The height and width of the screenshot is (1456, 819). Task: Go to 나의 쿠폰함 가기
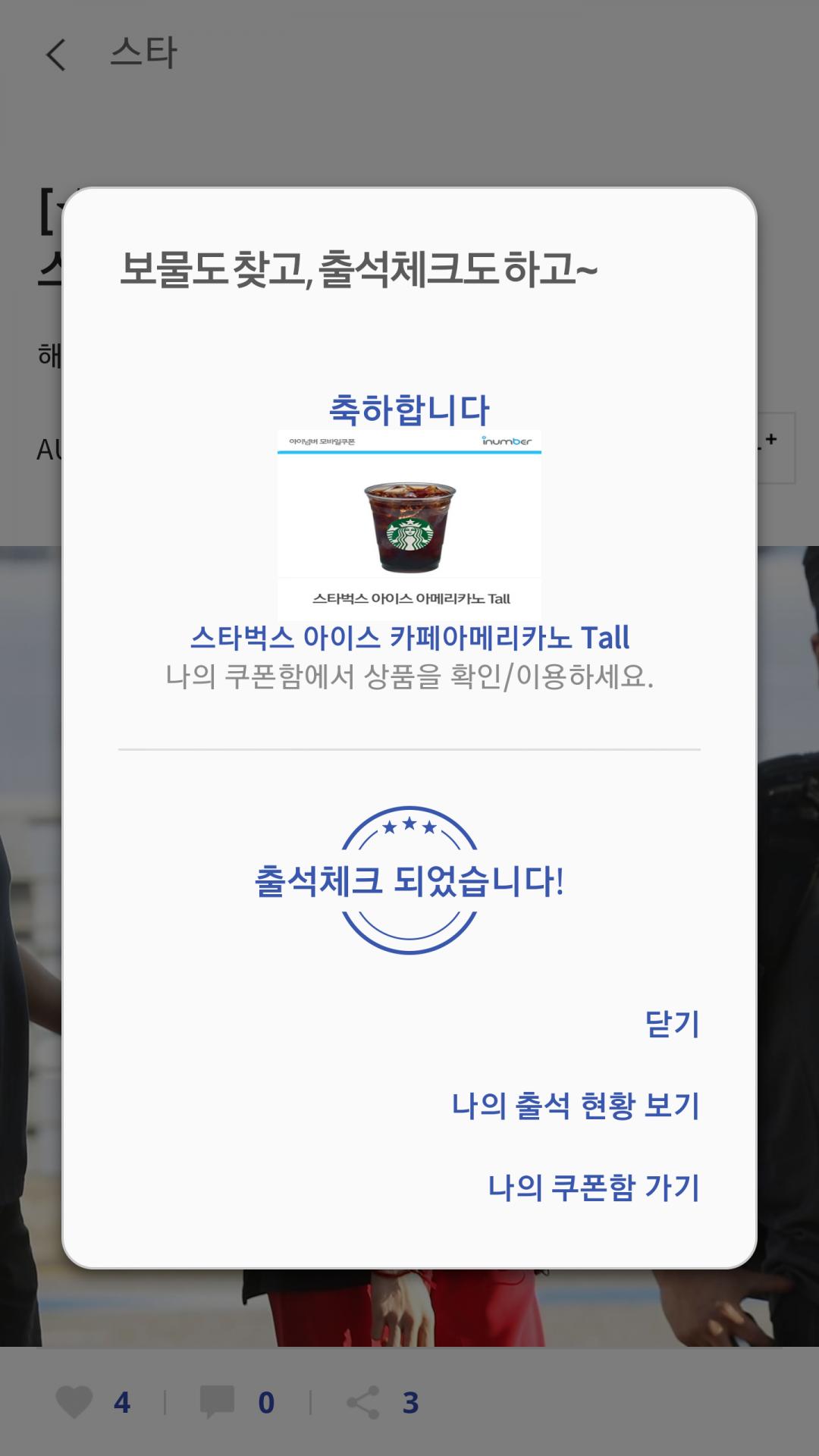[593, 1188]
